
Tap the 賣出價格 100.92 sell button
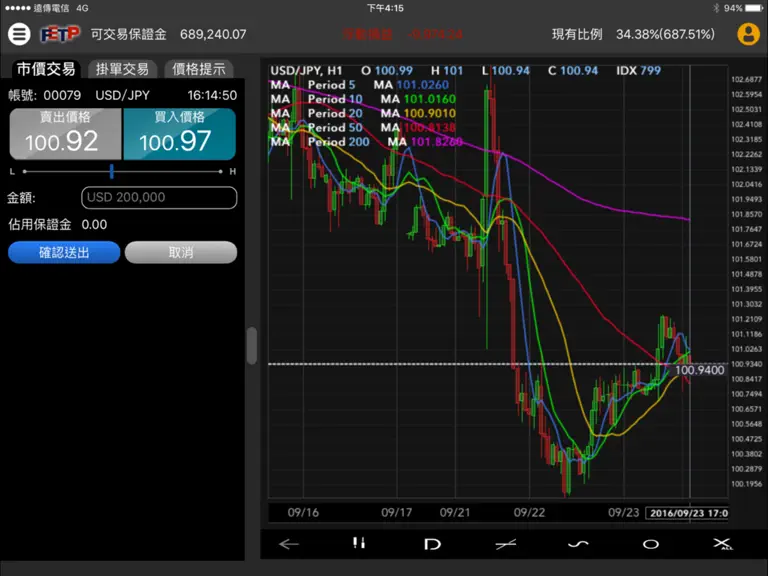tap(66, 134)
